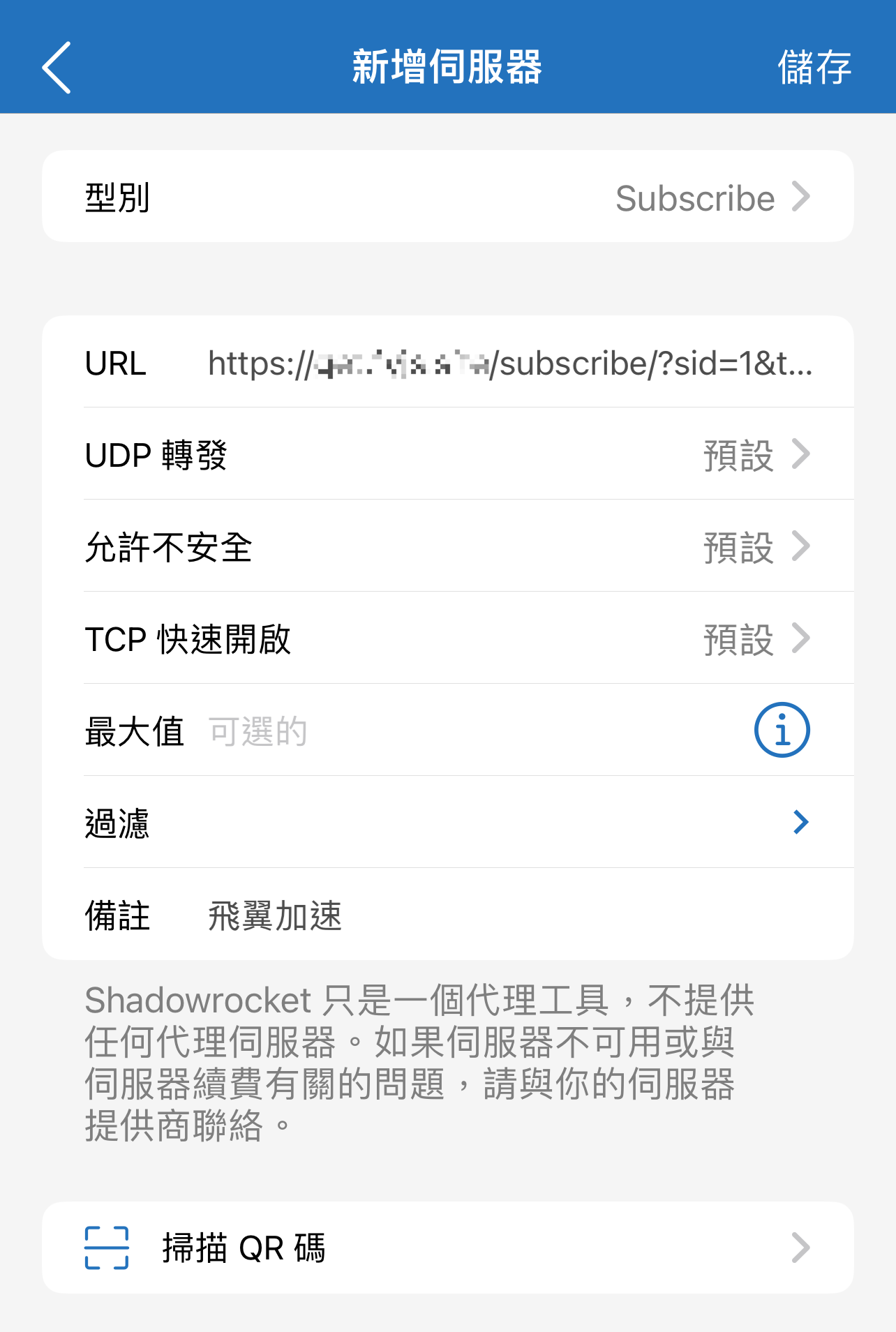Screen dimensions: 896x1332
Task: Open the 過濾 filter options
Action: click(x=447, y=823)
